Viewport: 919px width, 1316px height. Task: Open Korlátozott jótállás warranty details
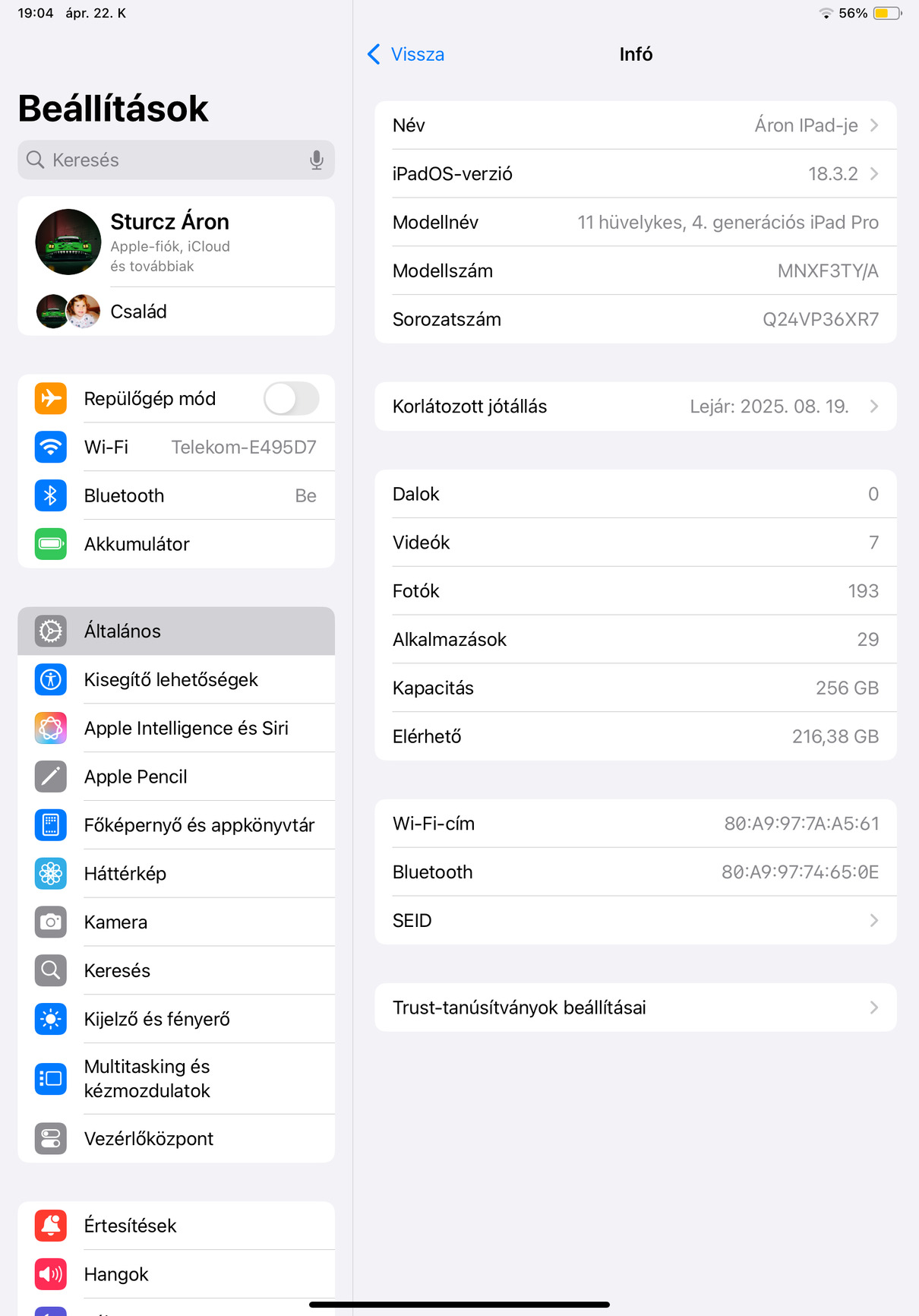point(635,407)
